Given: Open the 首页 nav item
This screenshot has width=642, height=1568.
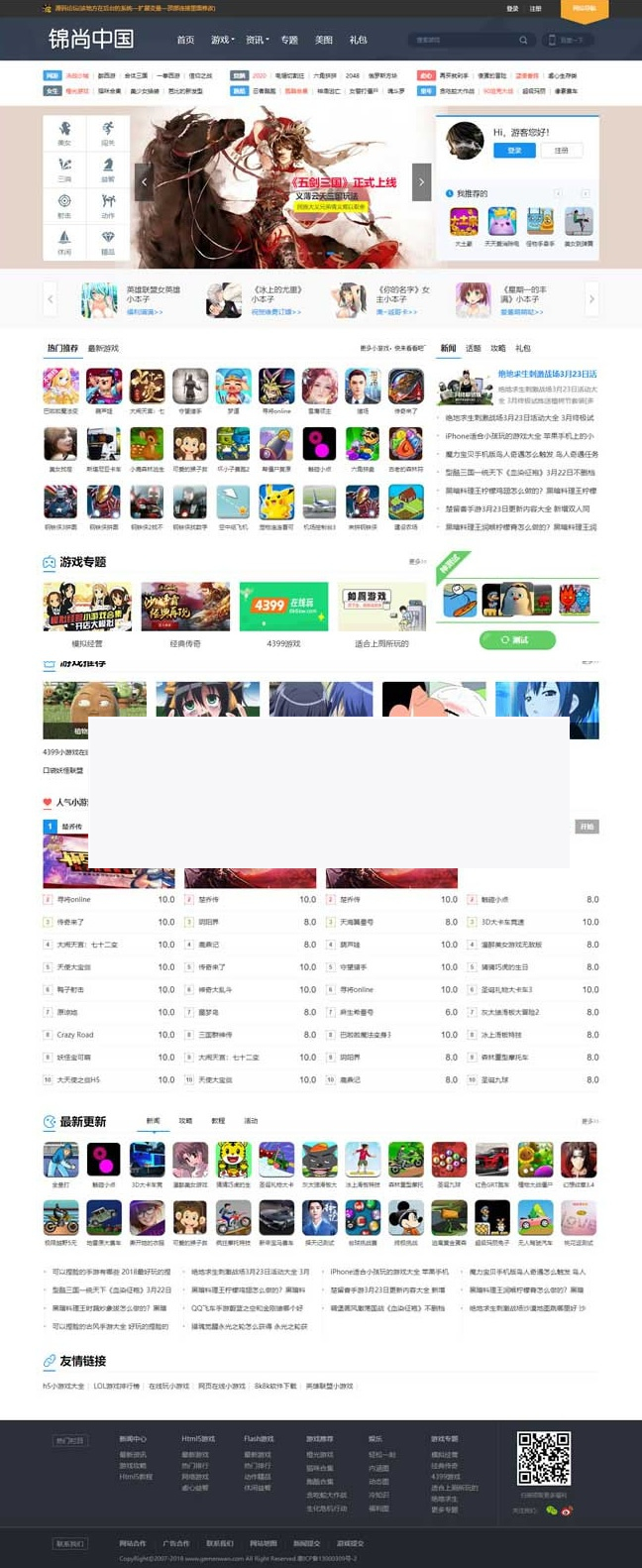Looking at the screenshot, I should (185, 40).
